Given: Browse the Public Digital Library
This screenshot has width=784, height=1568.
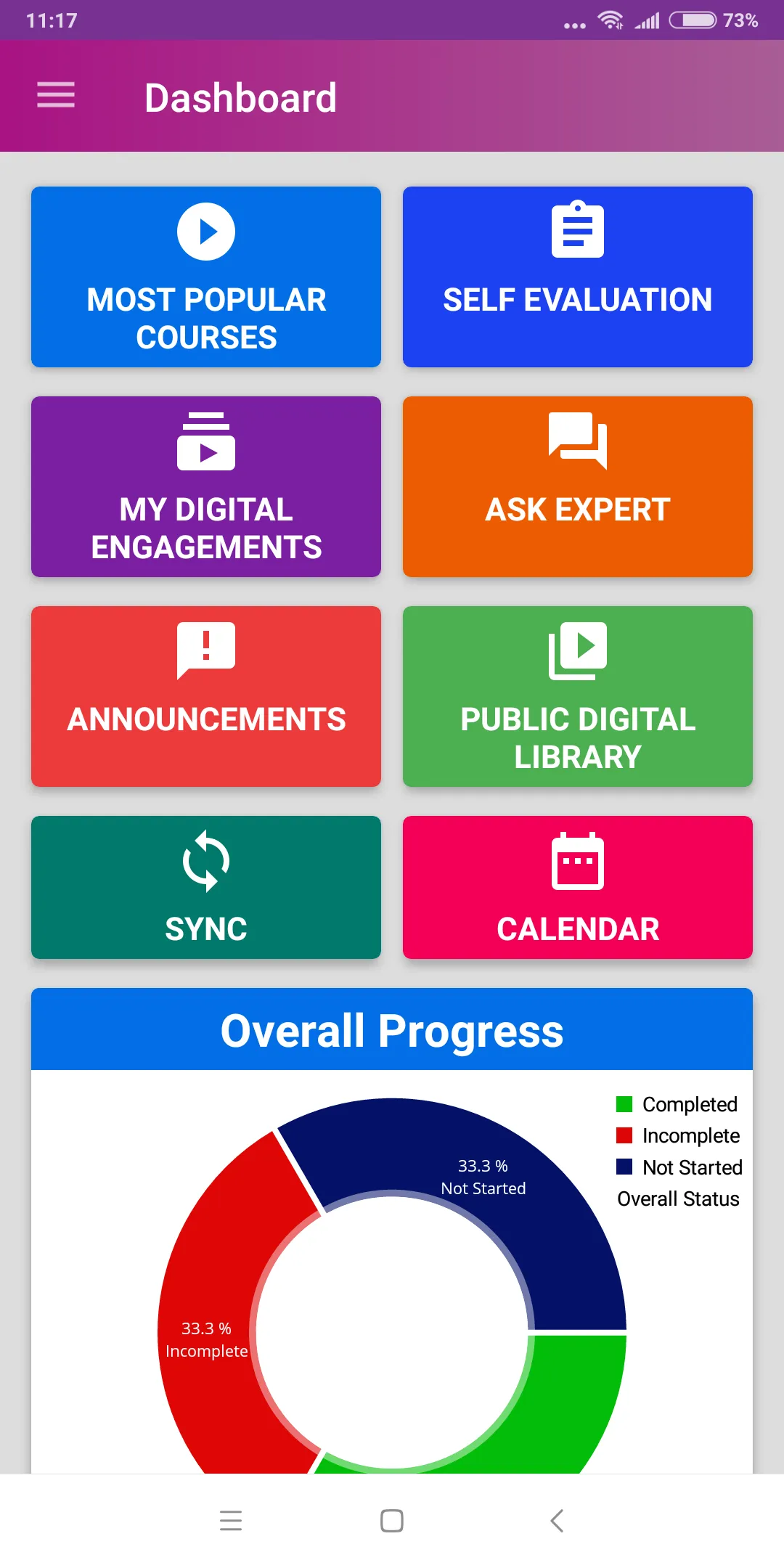Looking at the screenshot, I should point(577,696).
